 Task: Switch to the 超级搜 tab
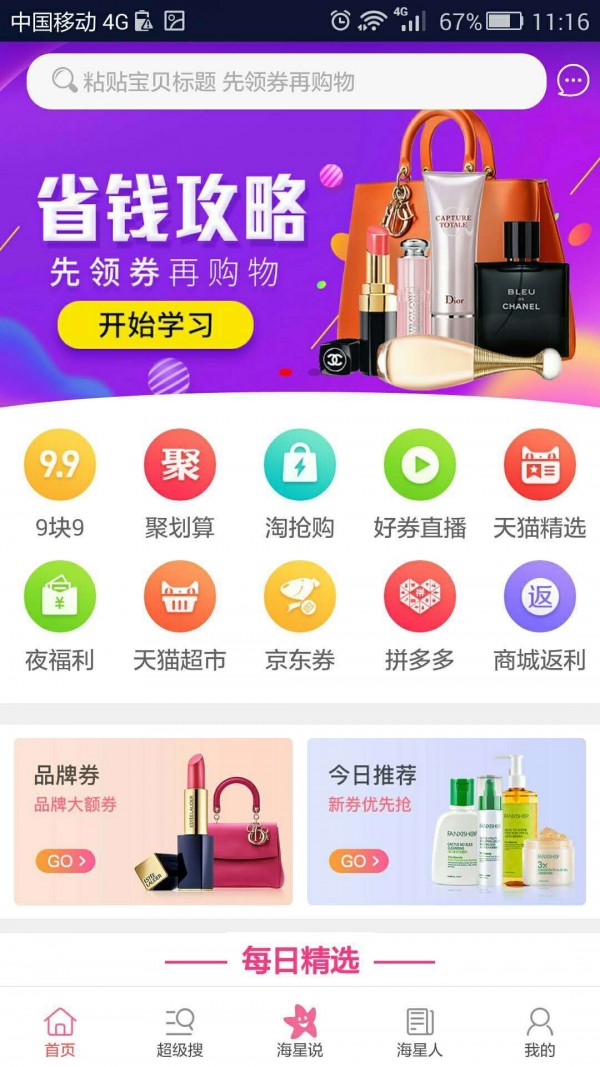click(x=180, y=1031)
